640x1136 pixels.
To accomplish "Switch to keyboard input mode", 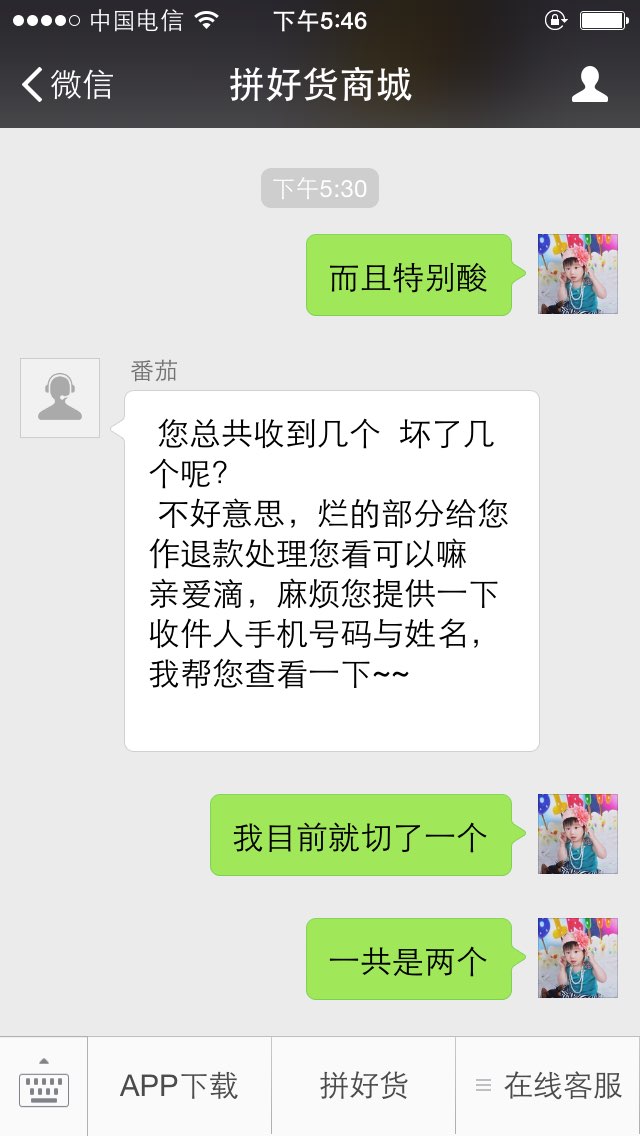I will coord(43,1085).
